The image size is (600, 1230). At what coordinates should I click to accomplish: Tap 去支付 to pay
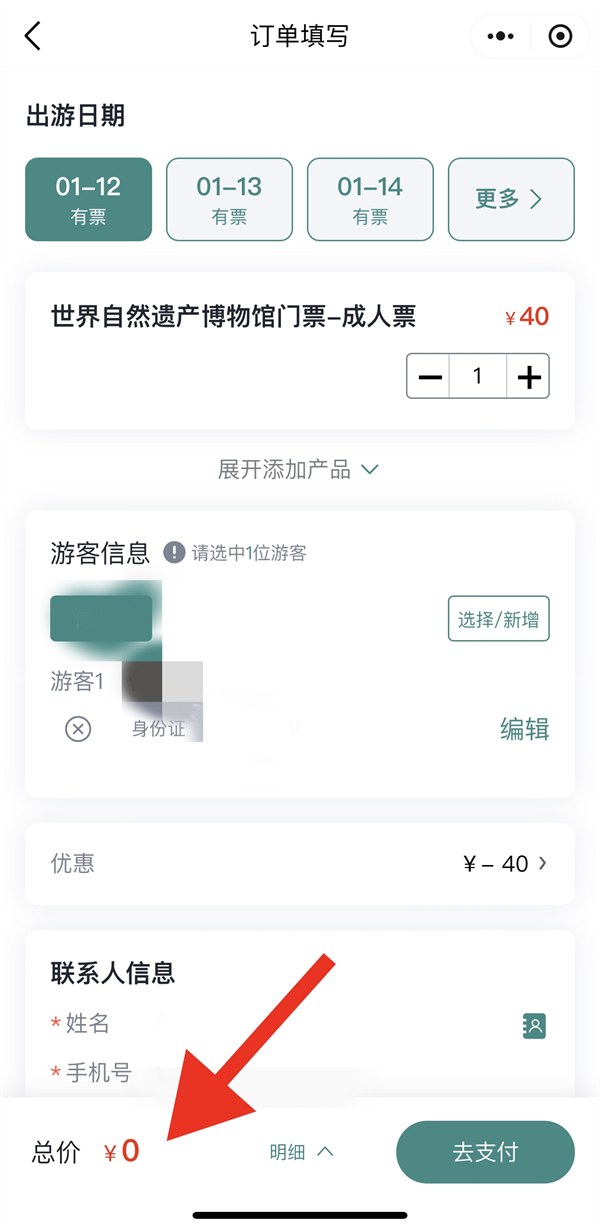point(485,1152)
